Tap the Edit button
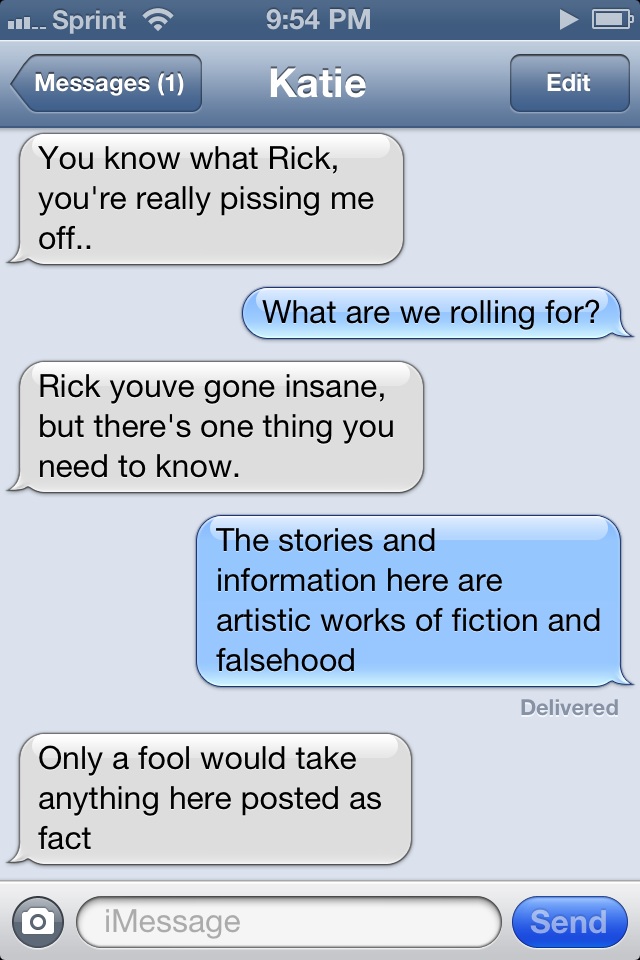 [567, 83]
